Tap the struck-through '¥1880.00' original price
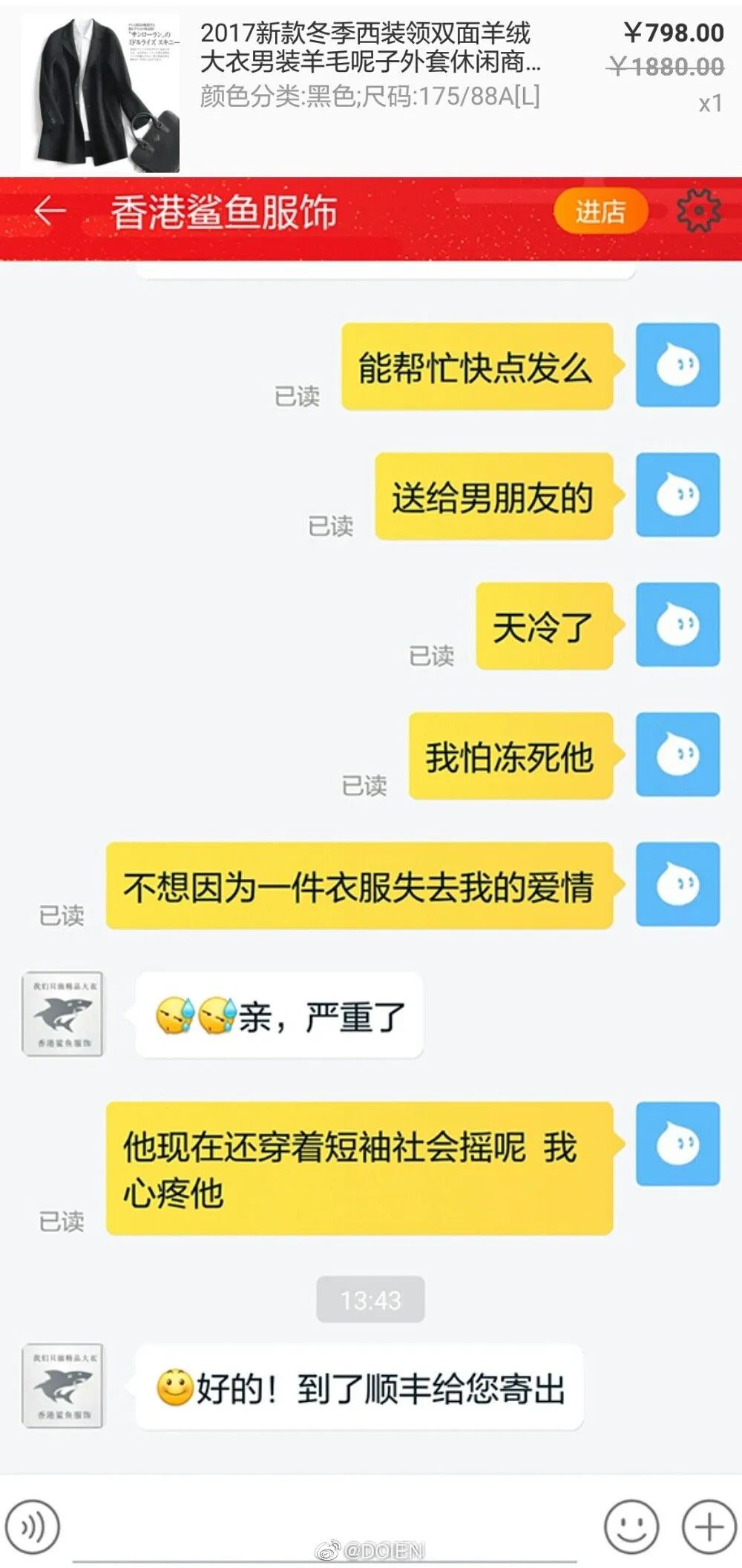This screenshot has height=1568, width=742. pos(666,65)
